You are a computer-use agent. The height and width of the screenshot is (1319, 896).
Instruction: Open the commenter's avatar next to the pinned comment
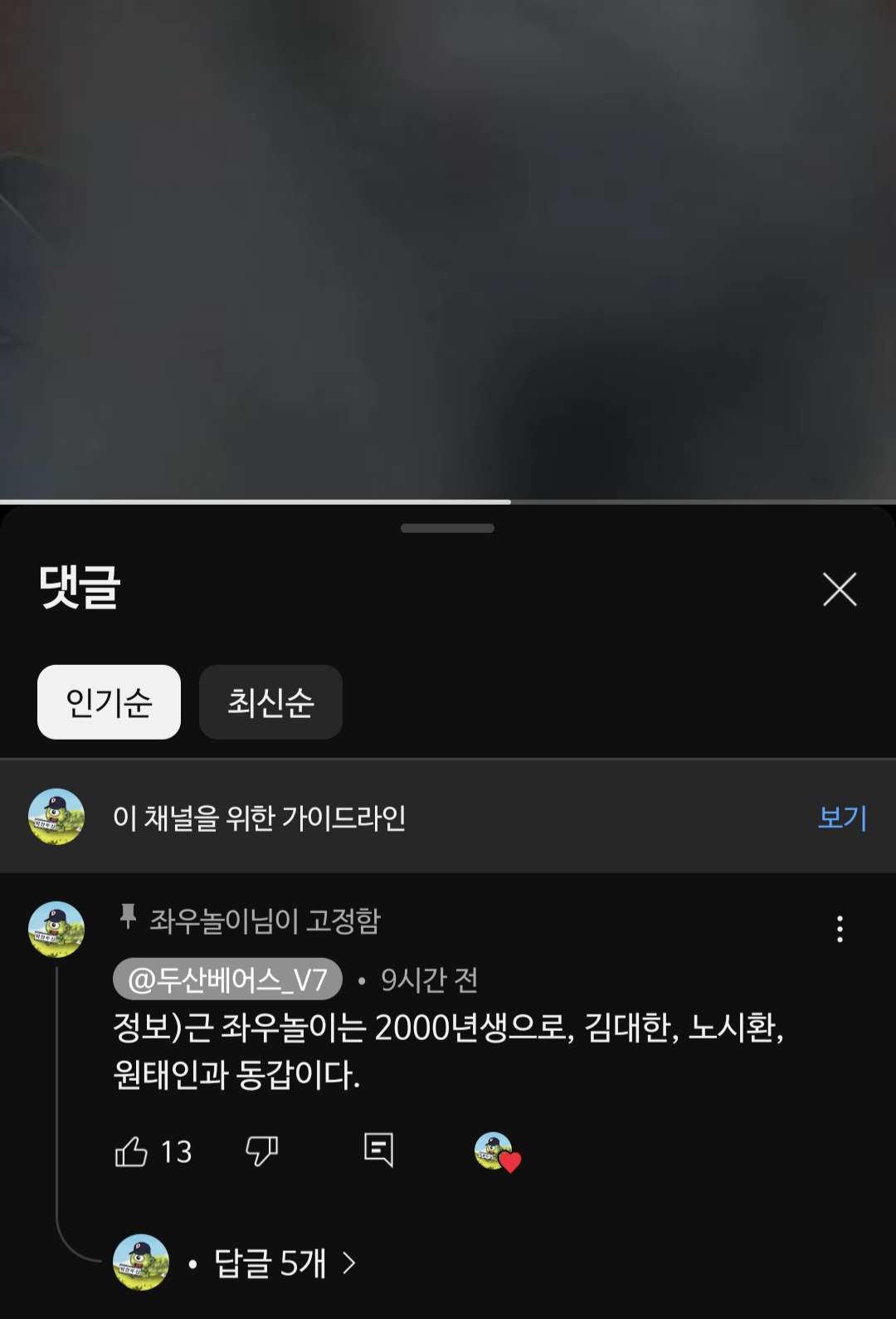pos(56,930)
